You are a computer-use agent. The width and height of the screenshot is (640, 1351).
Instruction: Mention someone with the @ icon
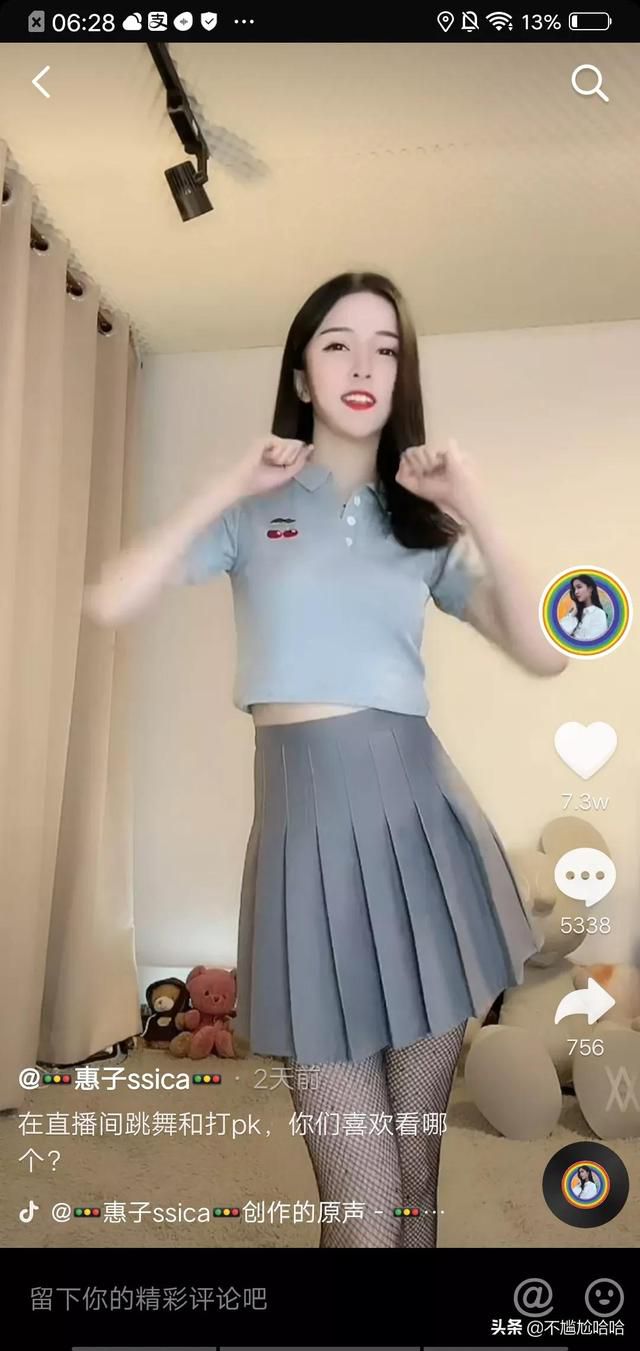click(x=534, y=1298)
